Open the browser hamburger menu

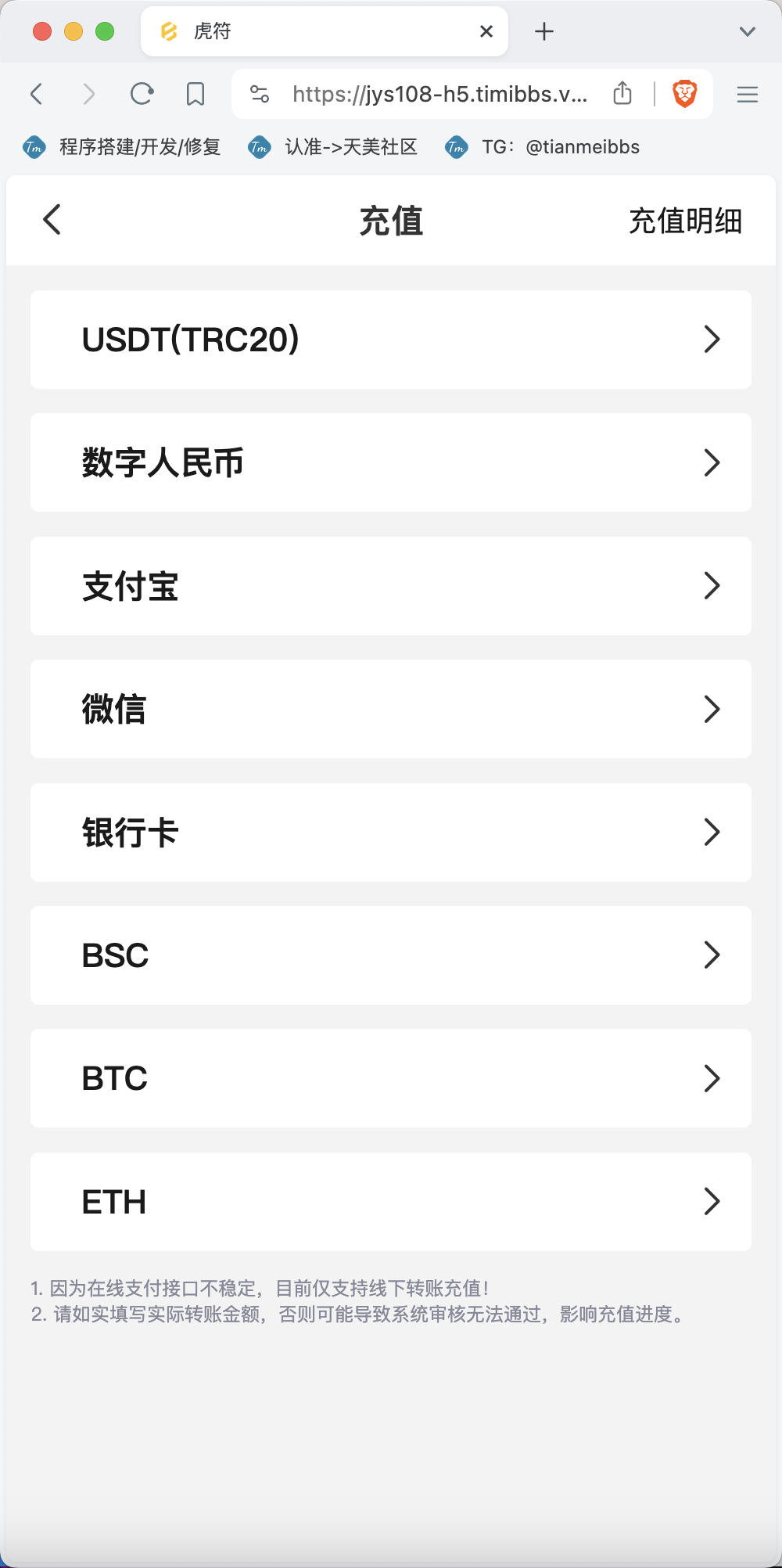coord(748,94)
